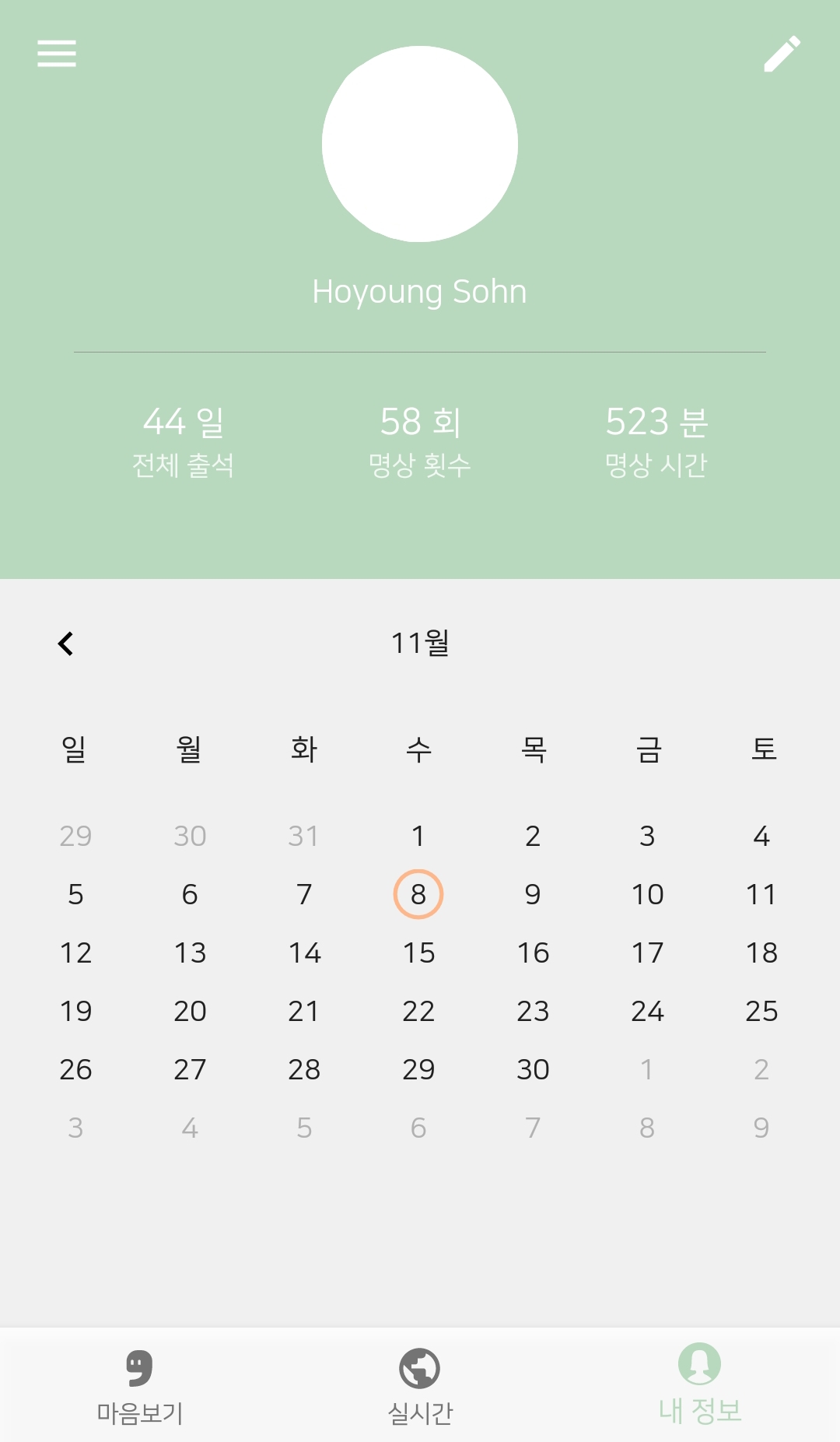Open the hamburger drawer menu
Image resolution: width=840 pixels, height=1442 pixels.
pyautogui.click(x=57, y=54)
